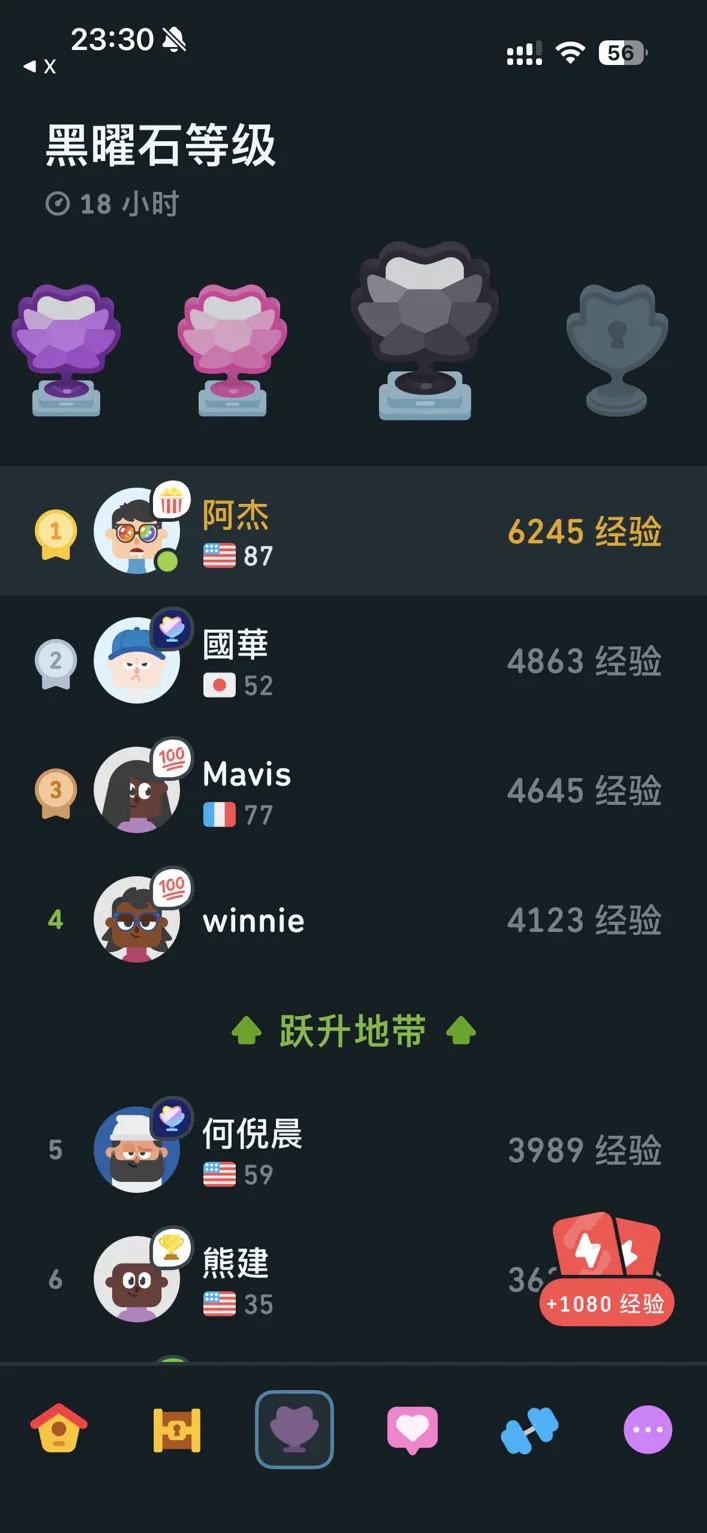The height and width of the screenshot is (1533, 707).
Task: Open 國華's leaderboard entry
Action: point(353,660)
